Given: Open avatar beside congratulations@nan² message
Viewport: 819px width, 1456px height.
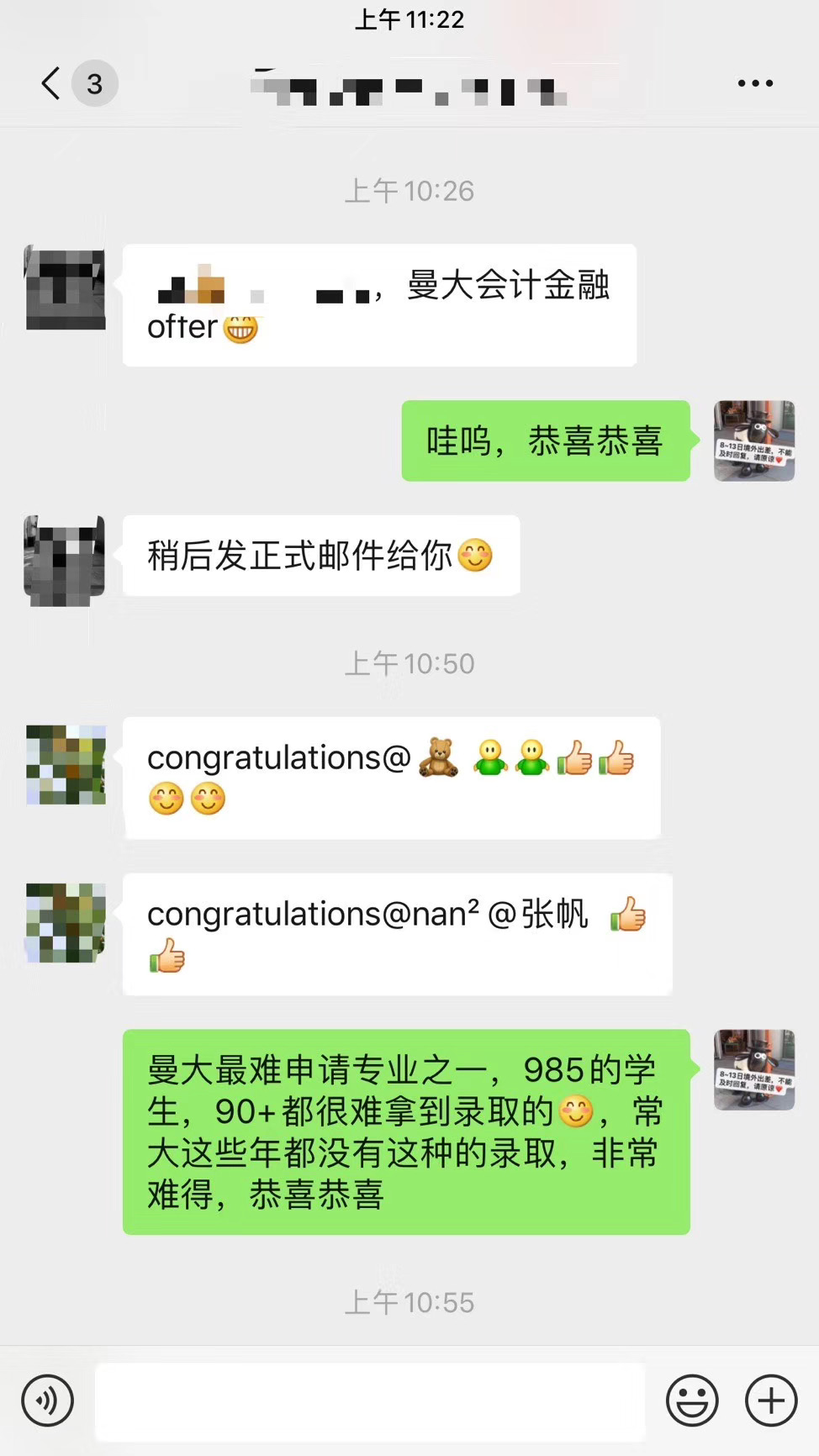Looking at the screenshot, I should 66,922.
